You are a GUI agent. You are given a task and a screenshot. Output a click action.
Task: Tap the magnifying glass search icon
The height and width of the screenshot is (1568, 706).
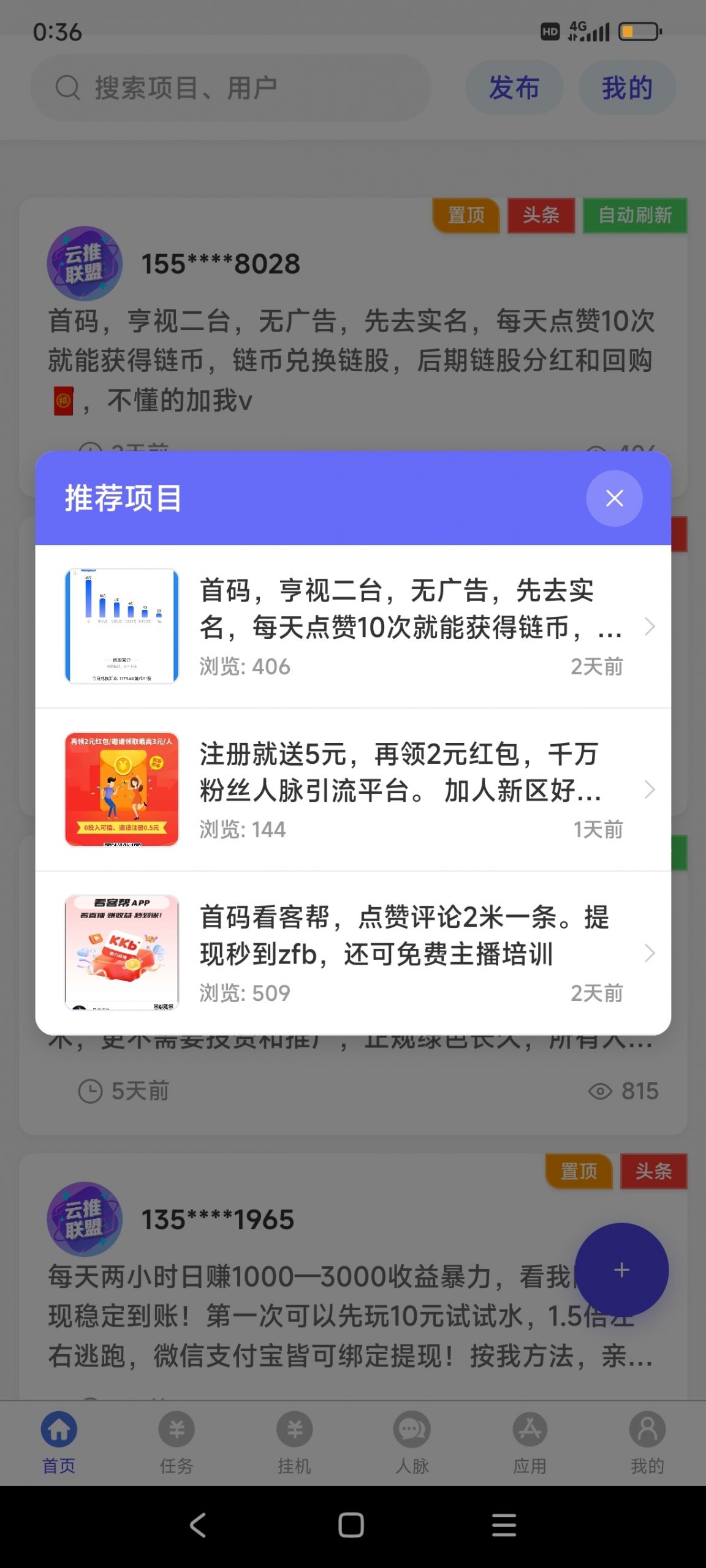[x=66, y=88]
